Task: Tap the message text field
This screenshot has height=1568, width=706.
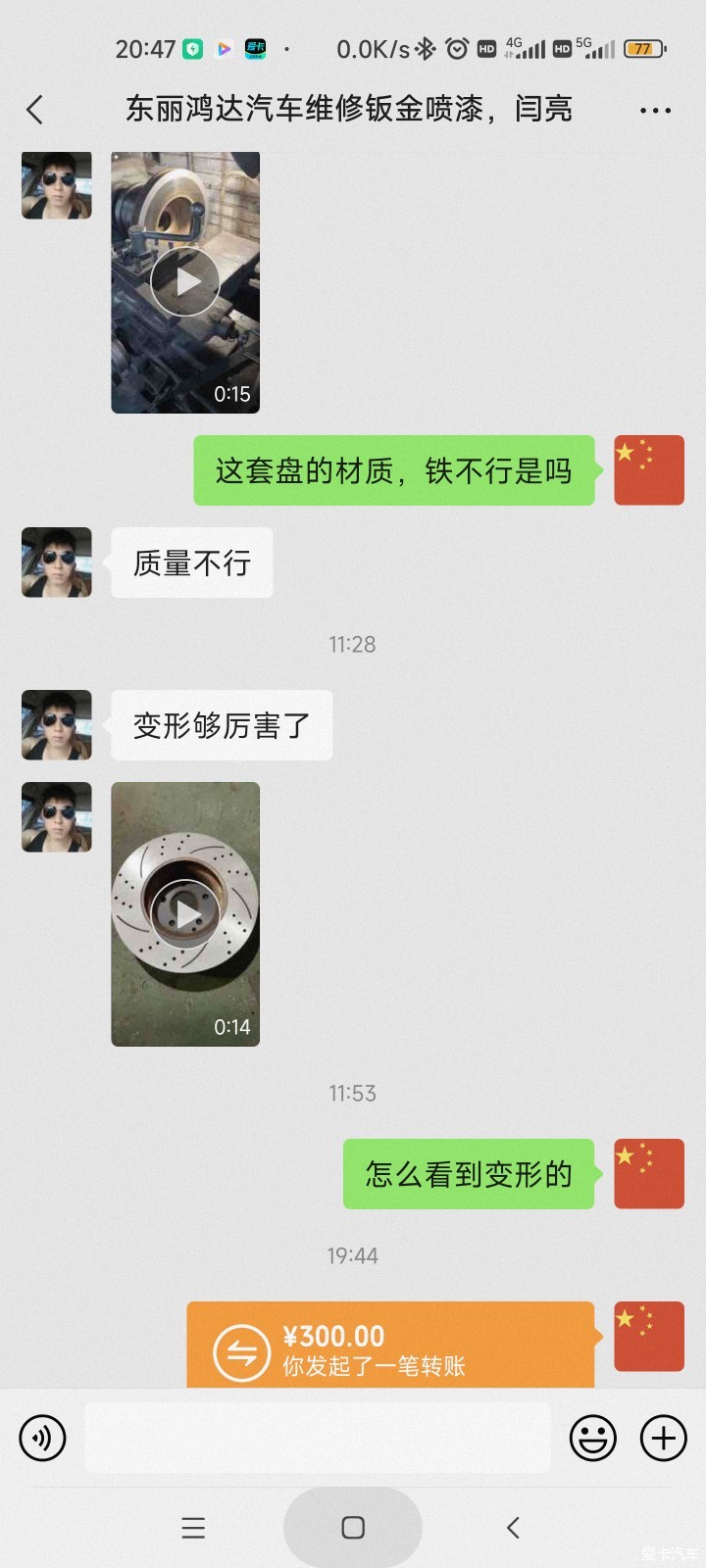Action: (x=317, y=1439)
